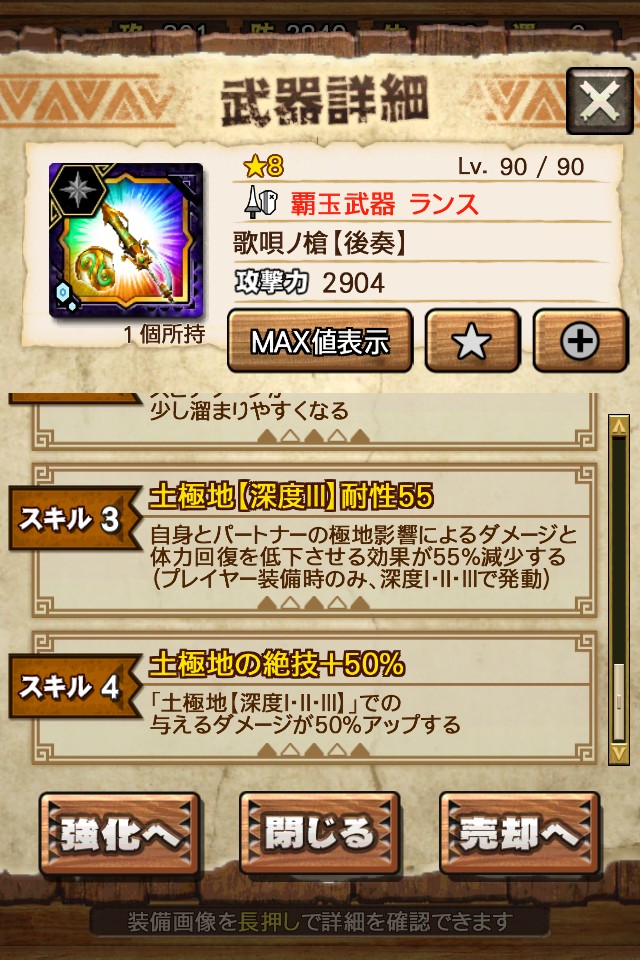Screen dimensions: 640x960
Task: Tap the skill list scroll-down arrow
Action: pos(619,752)
